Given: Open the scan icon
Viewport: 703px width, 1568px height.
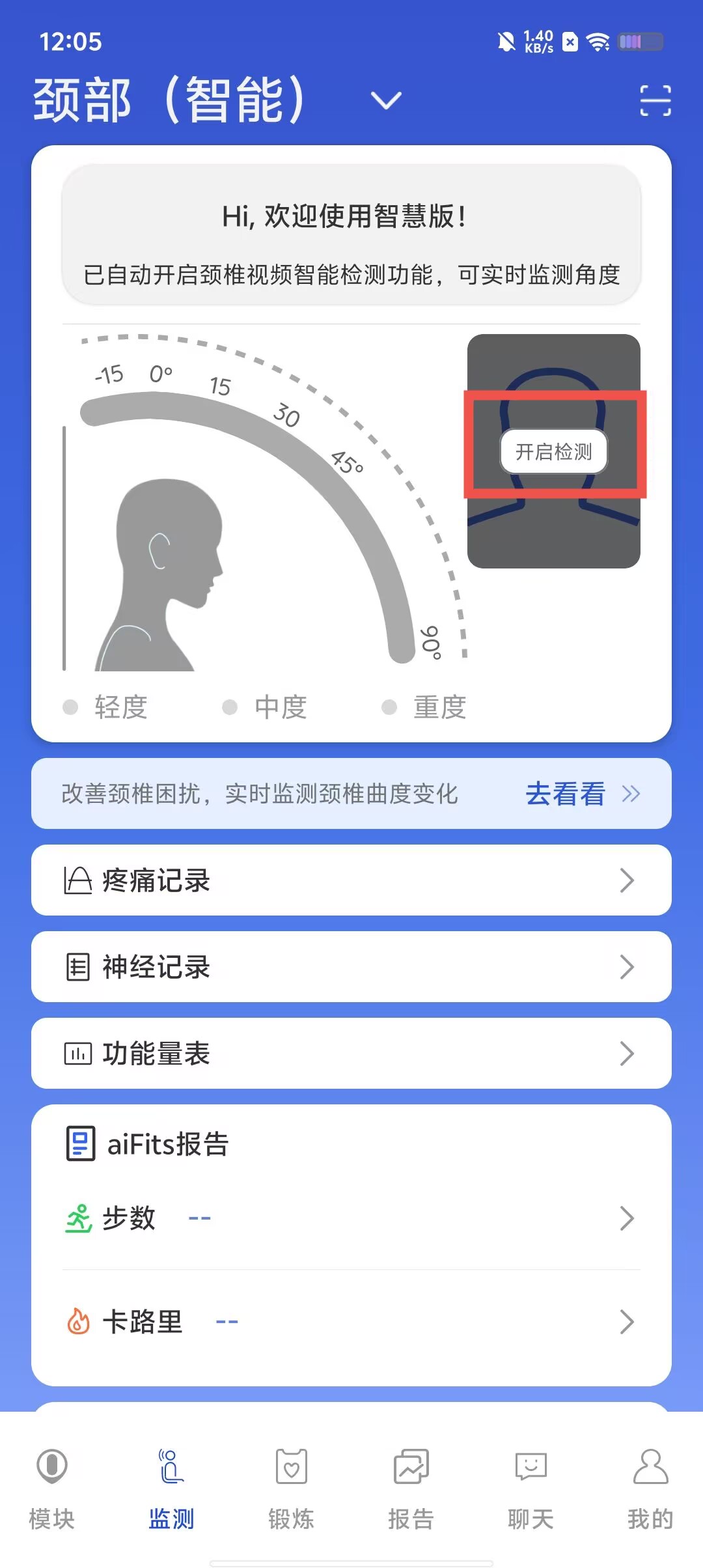Looking at the screenshot, I should tap(655, 100).
